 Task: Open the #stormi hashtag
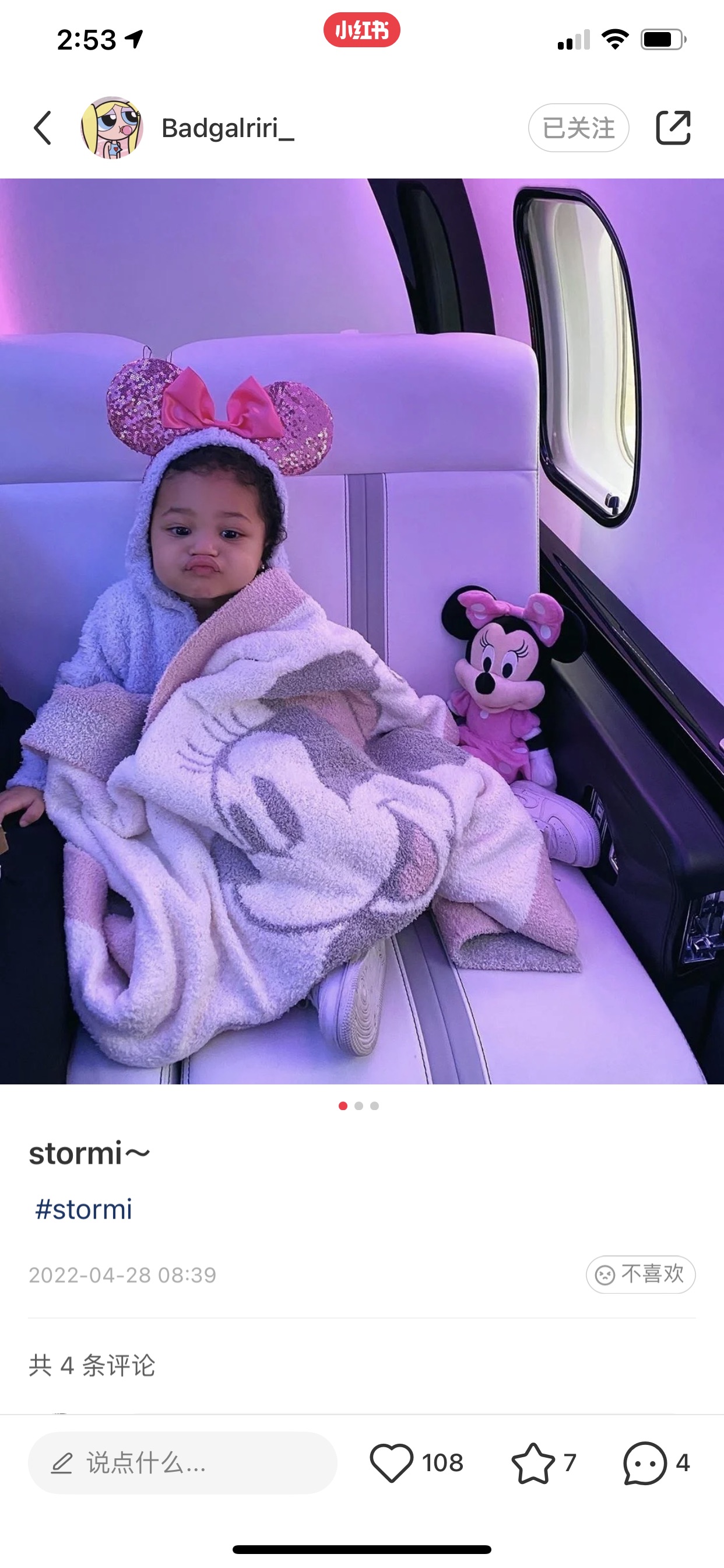tap(83, 1209)
